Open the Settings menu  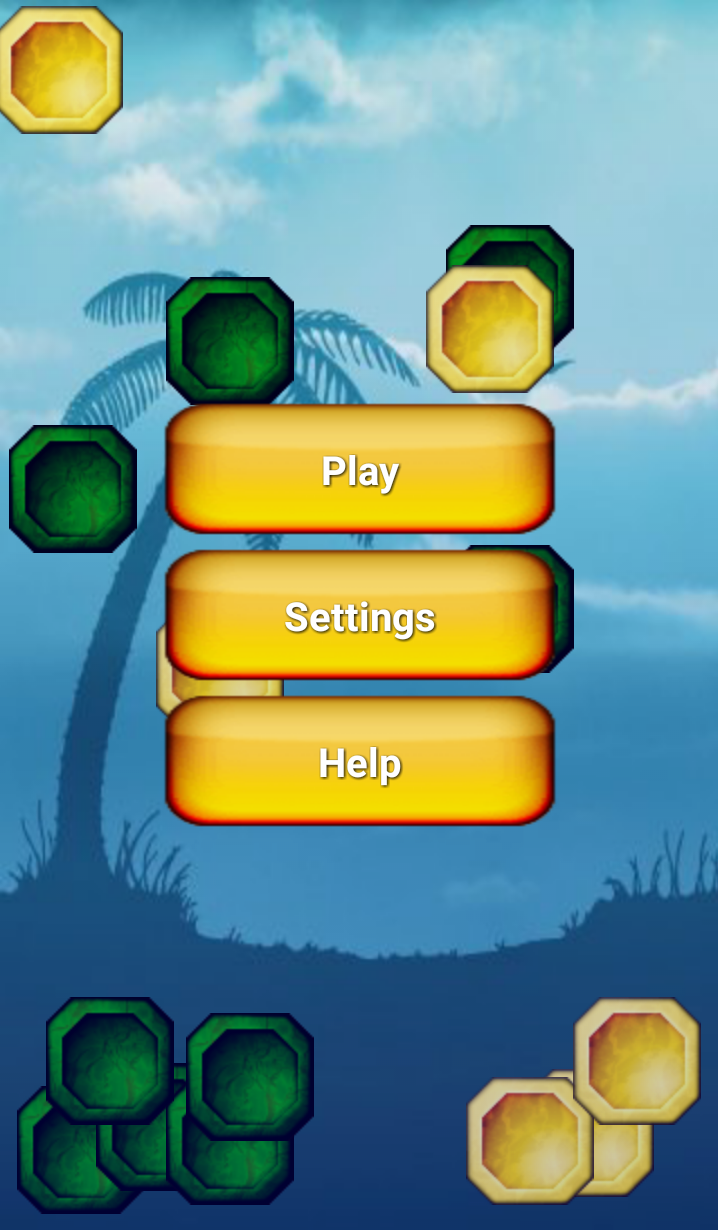tap(360, 616)
